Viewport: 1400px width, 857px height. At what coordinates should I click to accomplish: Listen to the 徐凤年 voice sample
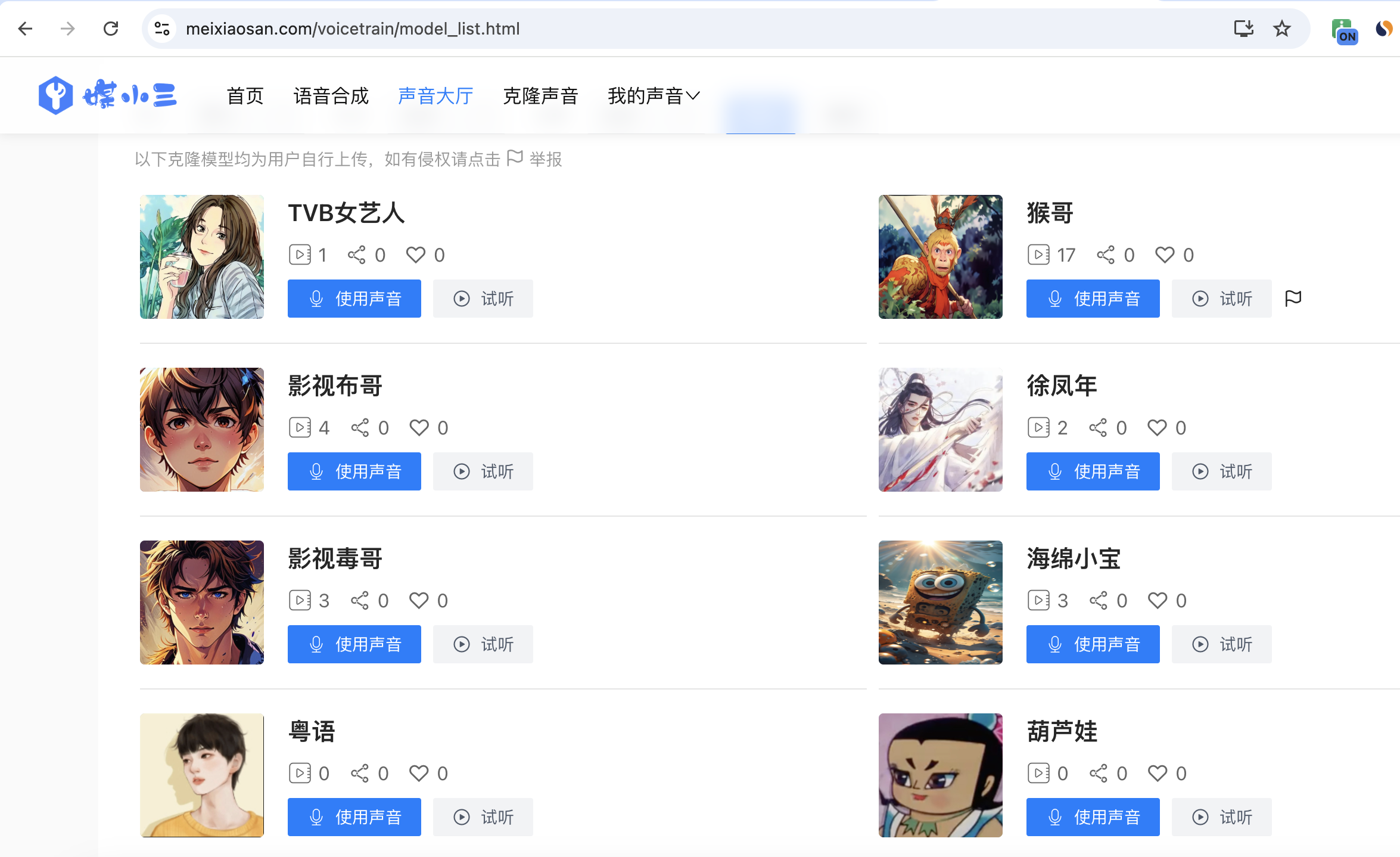(x=1221, y=471)
